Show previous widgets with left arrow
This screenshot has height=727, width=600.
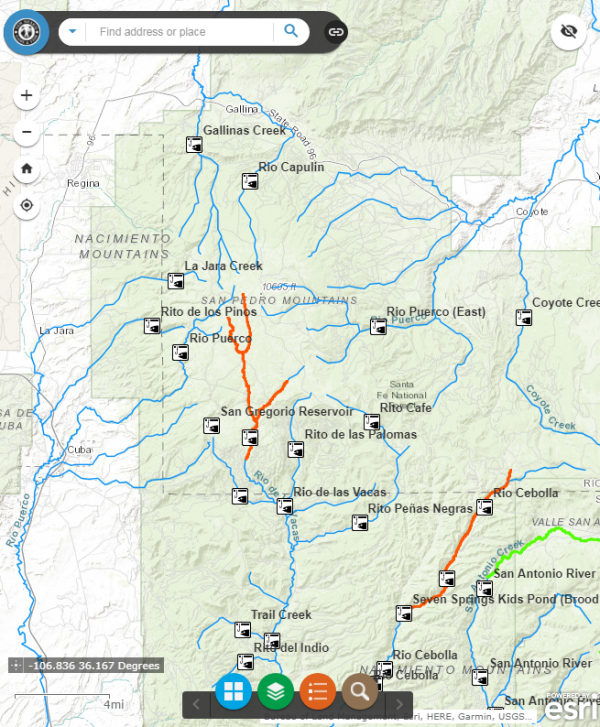(x=197, y=704)
